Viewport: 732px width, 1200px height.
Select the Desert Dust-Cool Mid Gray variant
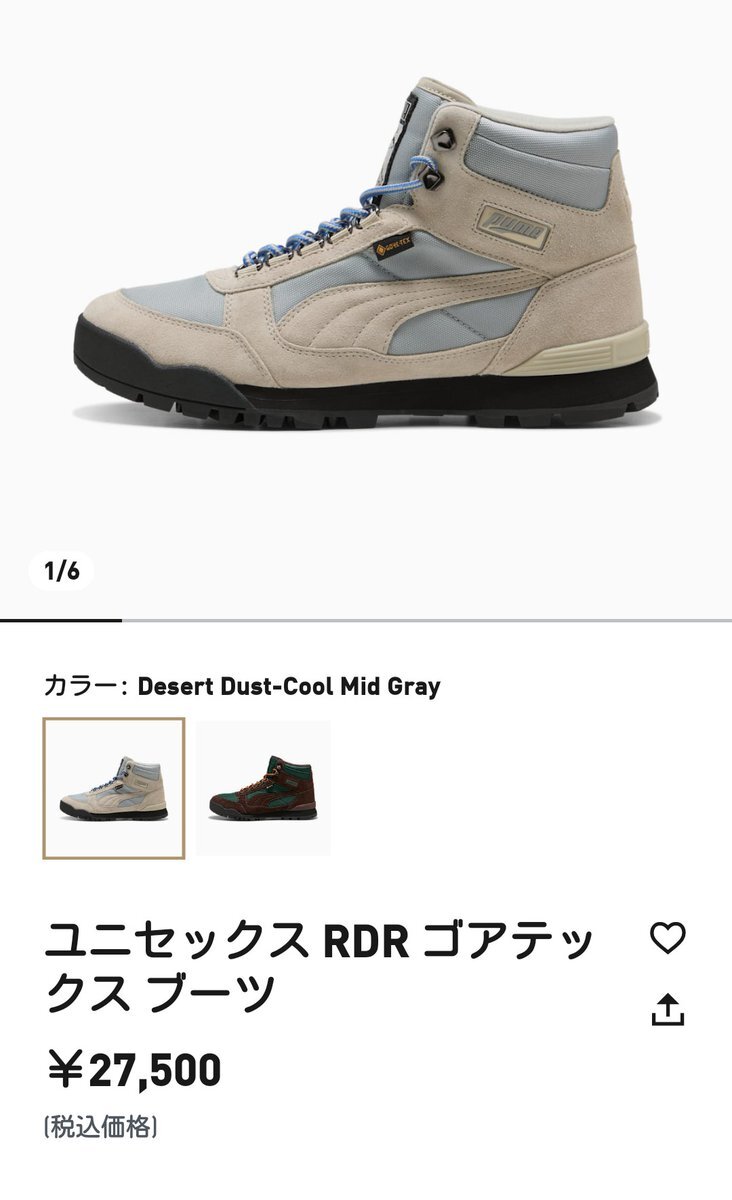pos(114,788)
